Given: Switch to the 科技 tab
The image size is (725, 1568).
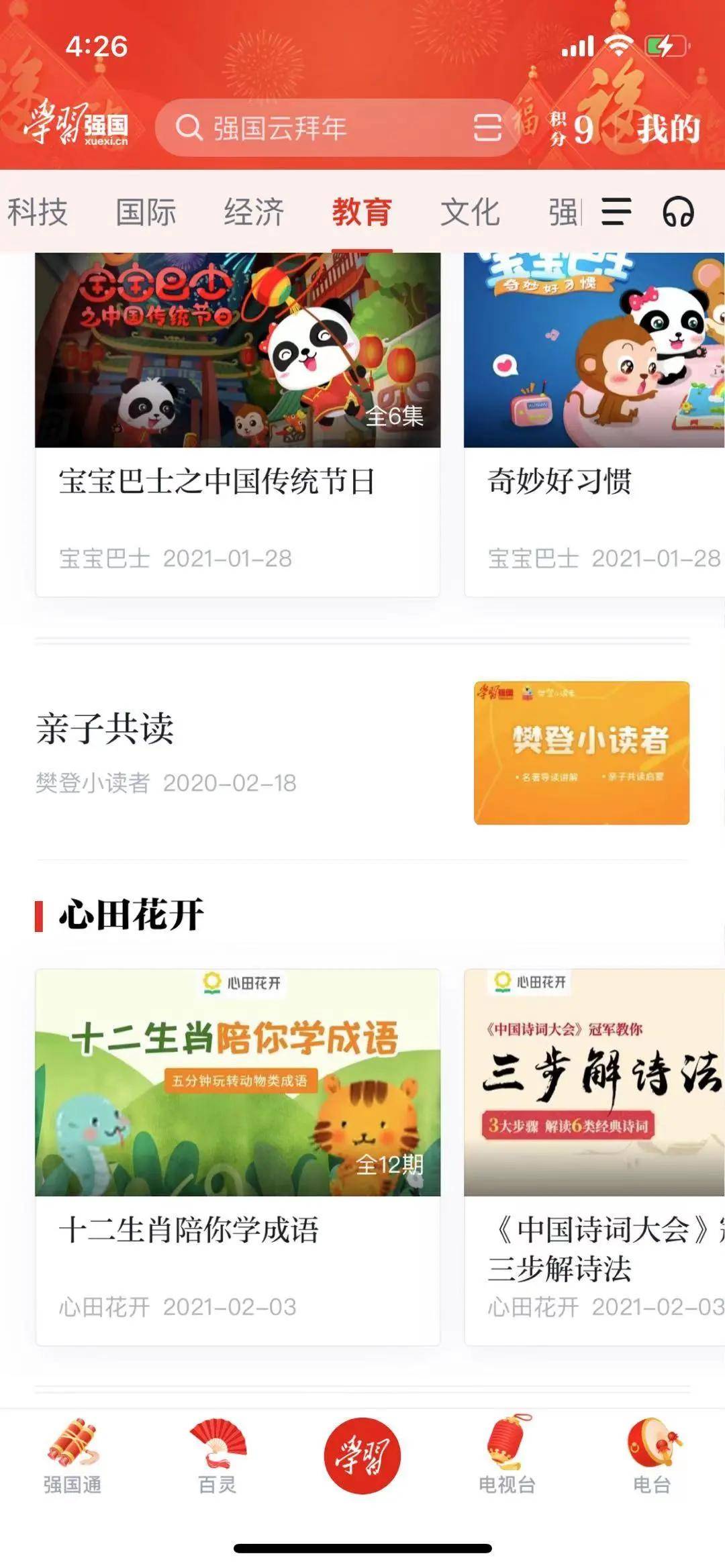Looking at the screenshot, I should click(38, 213).
